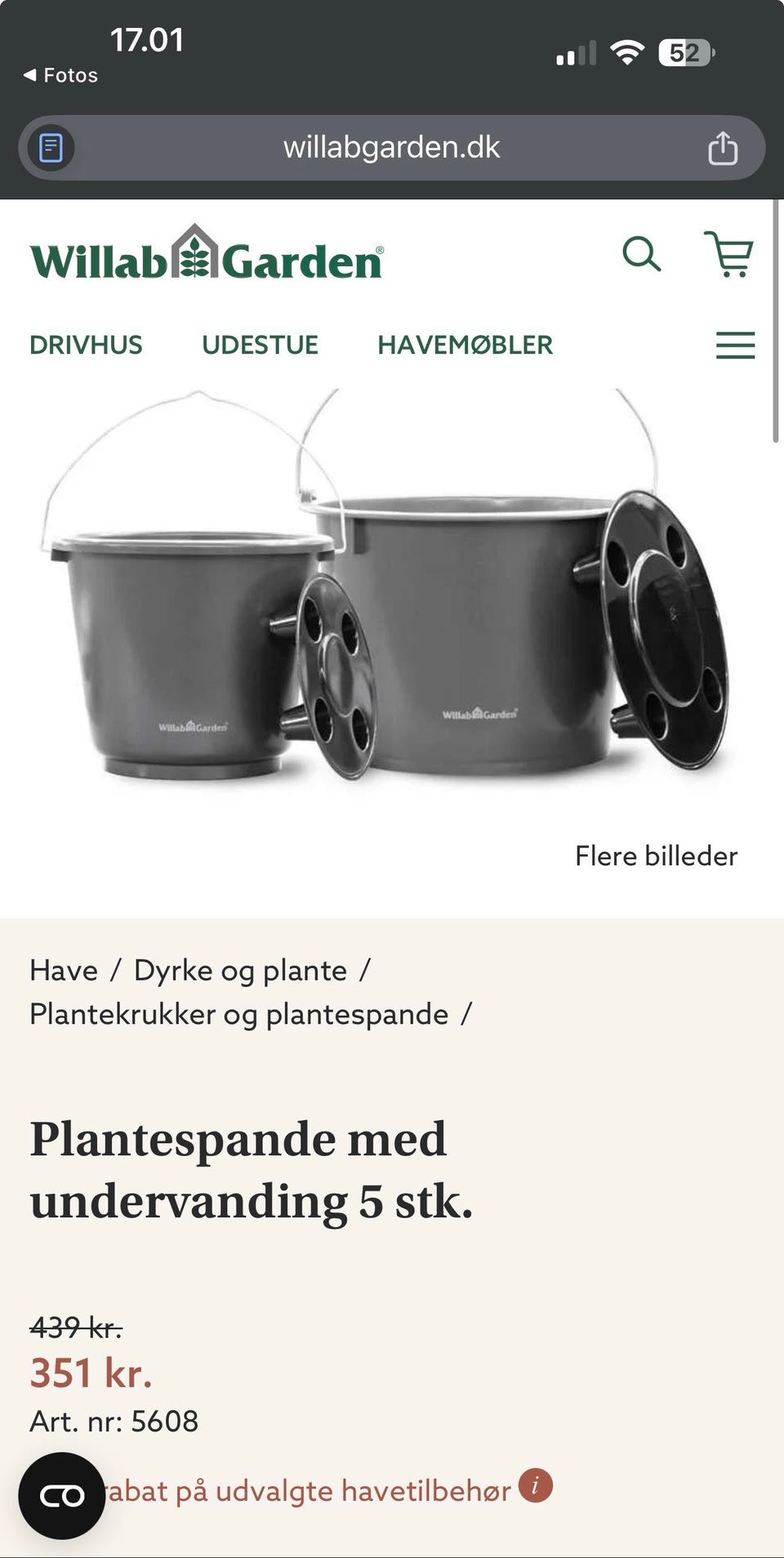Open the hamburger menu
The image size is (784, 1558).
point(734,346)
